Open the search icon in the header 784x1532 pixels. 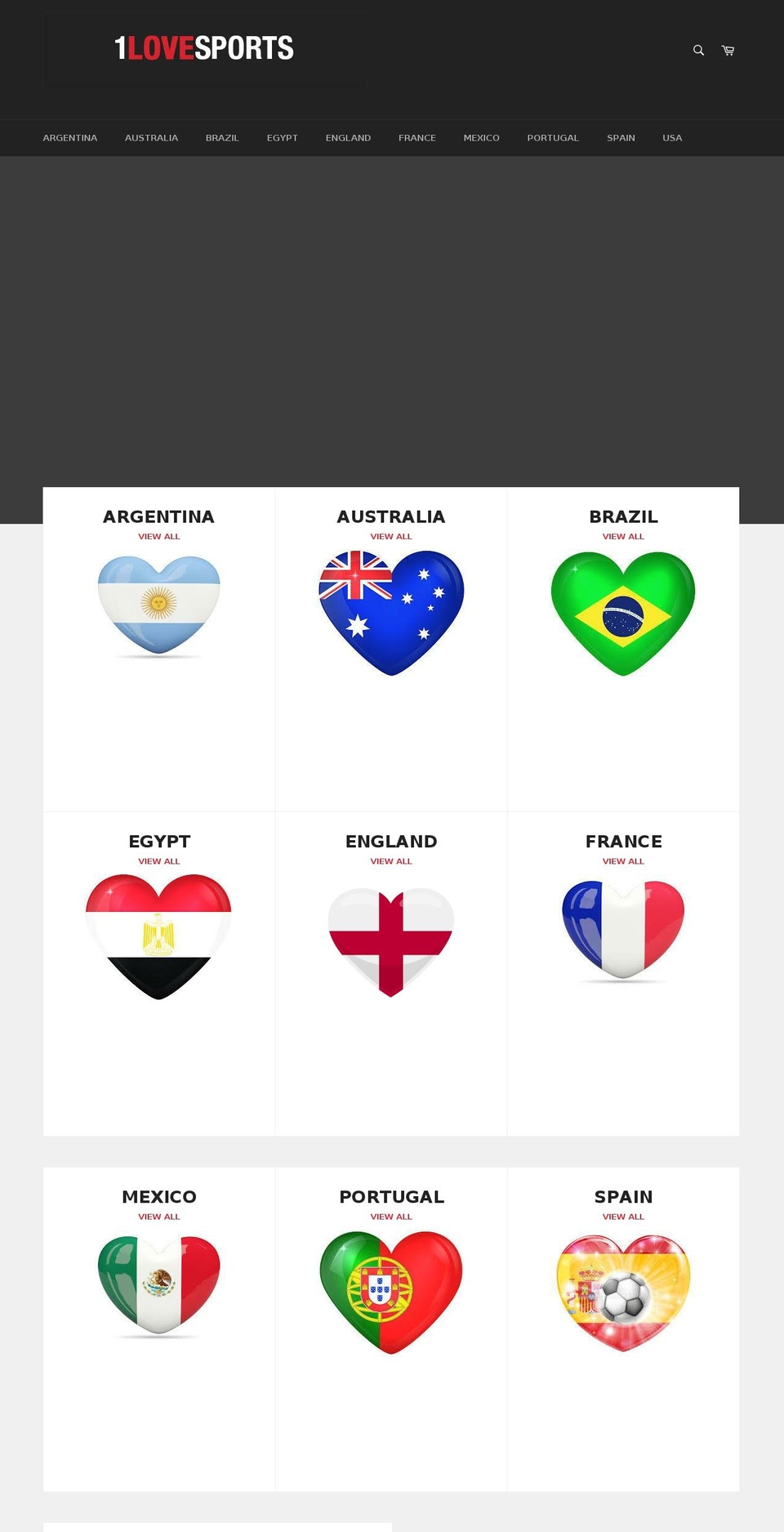(x=698, y=50)
